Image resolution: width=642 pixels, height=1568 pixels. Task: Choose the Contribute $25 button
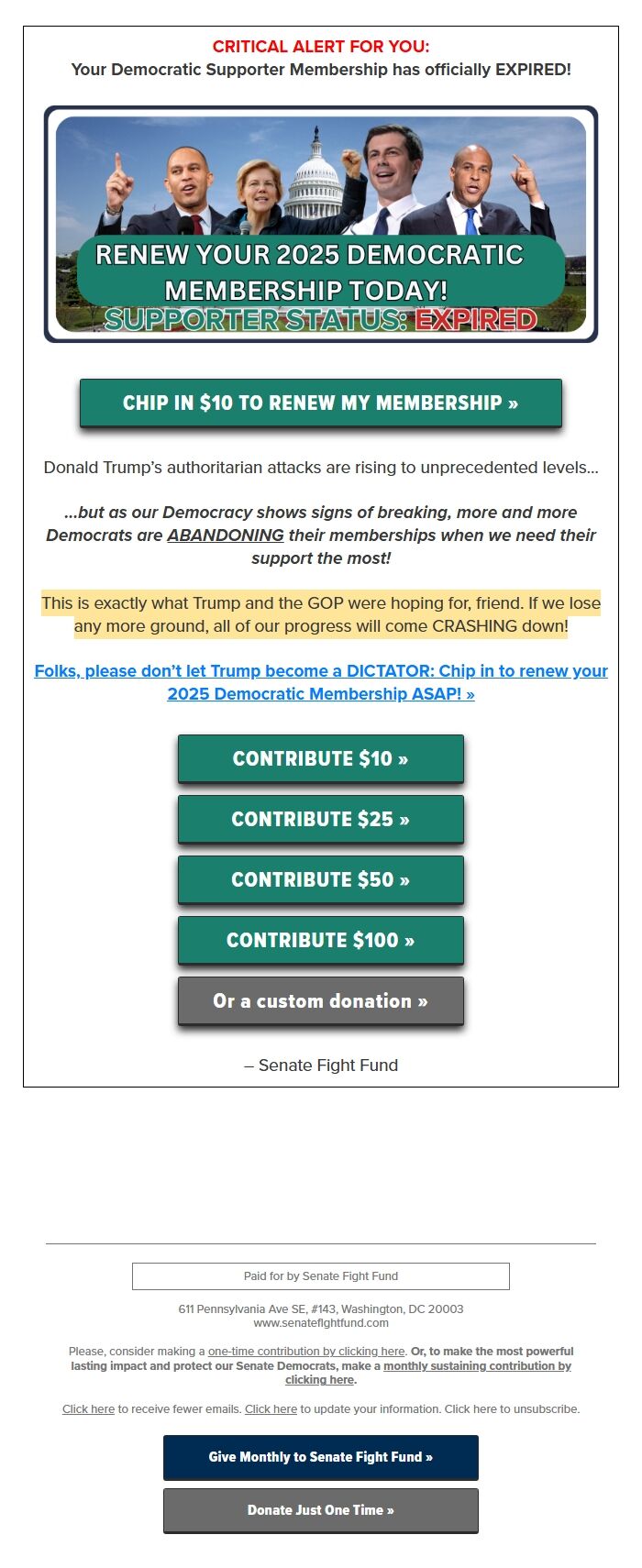coord(321,820)
